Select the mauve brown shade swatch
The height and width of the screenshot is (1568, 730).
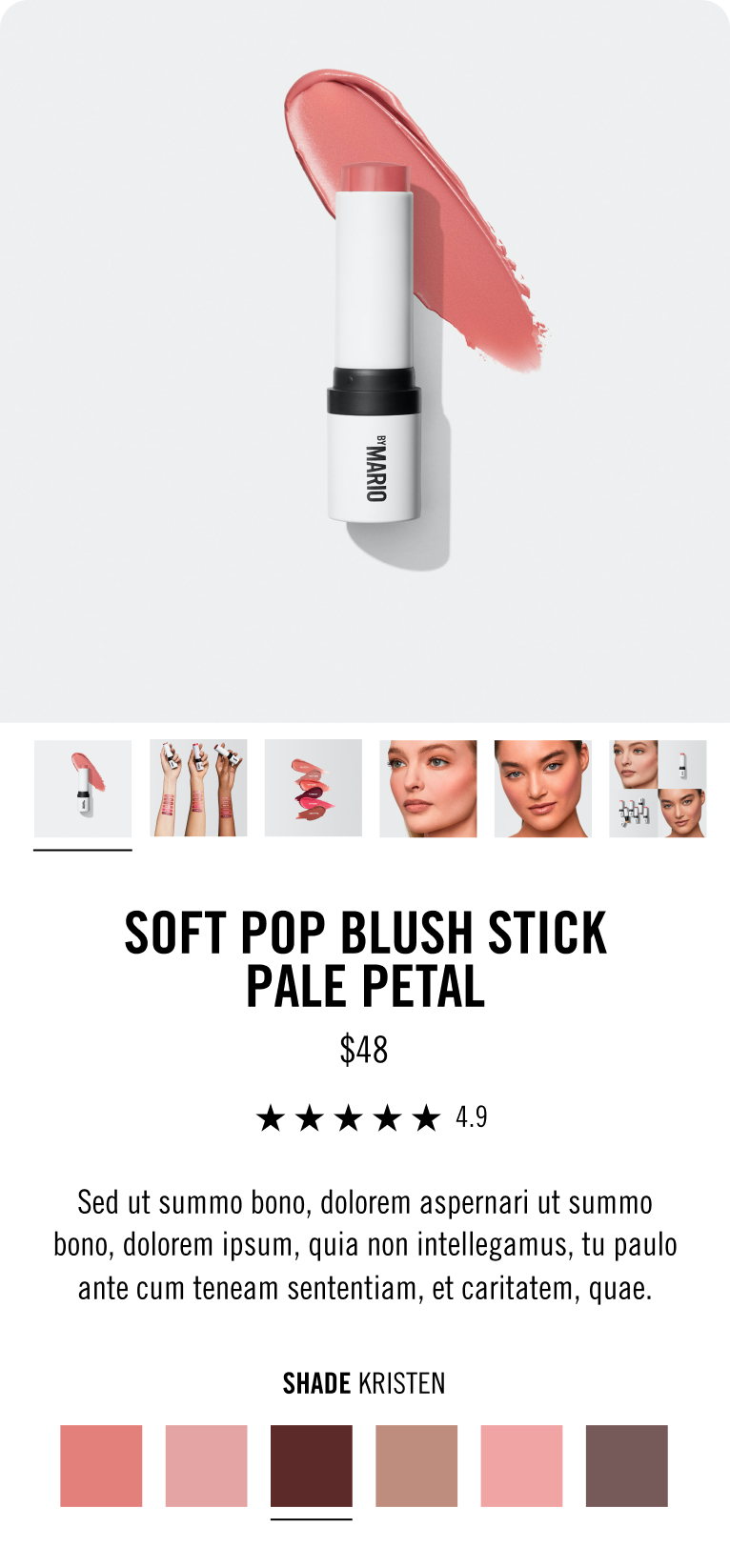626,1465
